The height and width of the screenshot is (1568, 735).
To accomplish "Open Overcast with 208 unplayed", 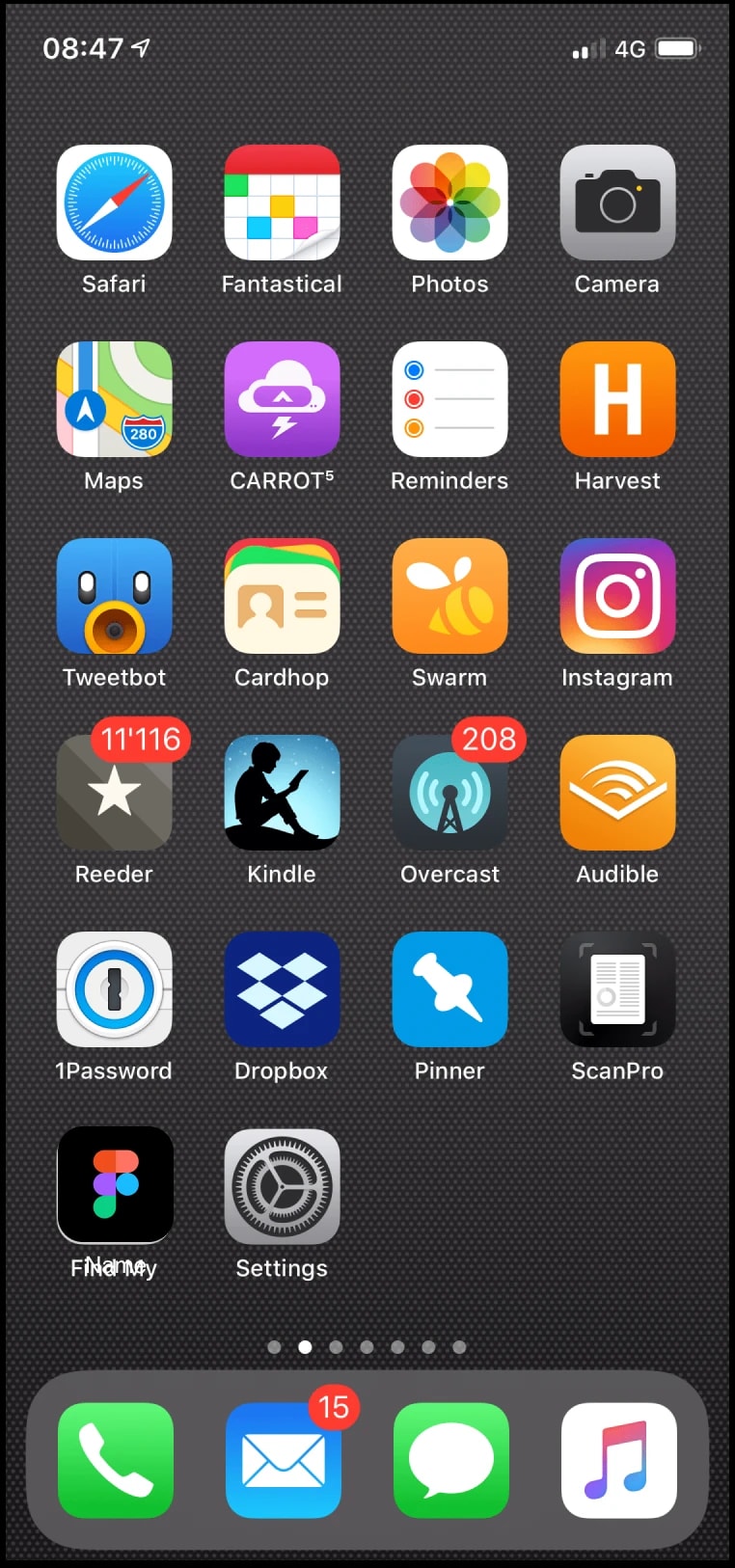I will click(x=449, y=793).
